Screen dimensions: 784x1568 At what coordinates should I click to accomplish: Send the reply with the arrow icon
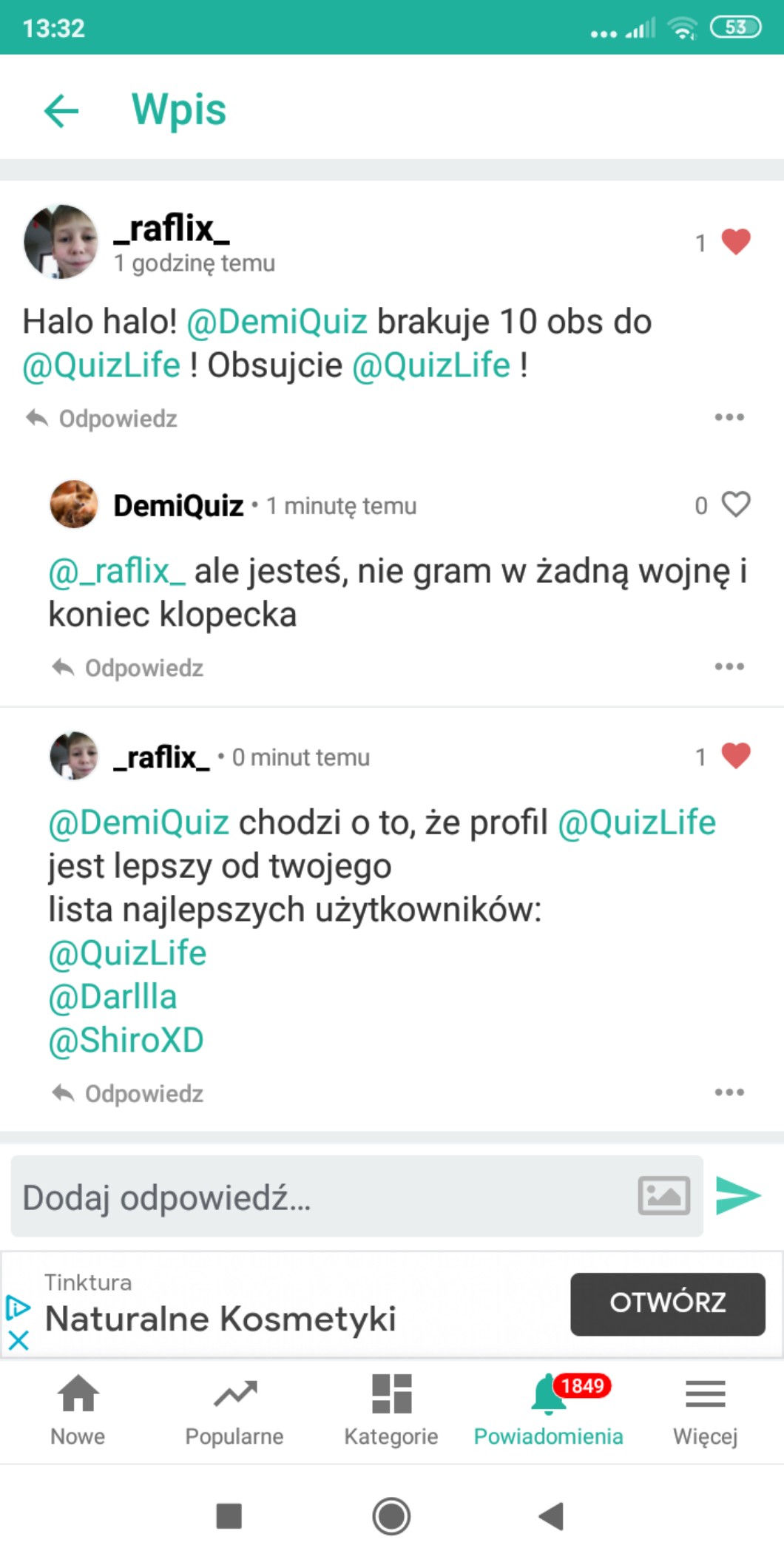tap(738, 1196)
